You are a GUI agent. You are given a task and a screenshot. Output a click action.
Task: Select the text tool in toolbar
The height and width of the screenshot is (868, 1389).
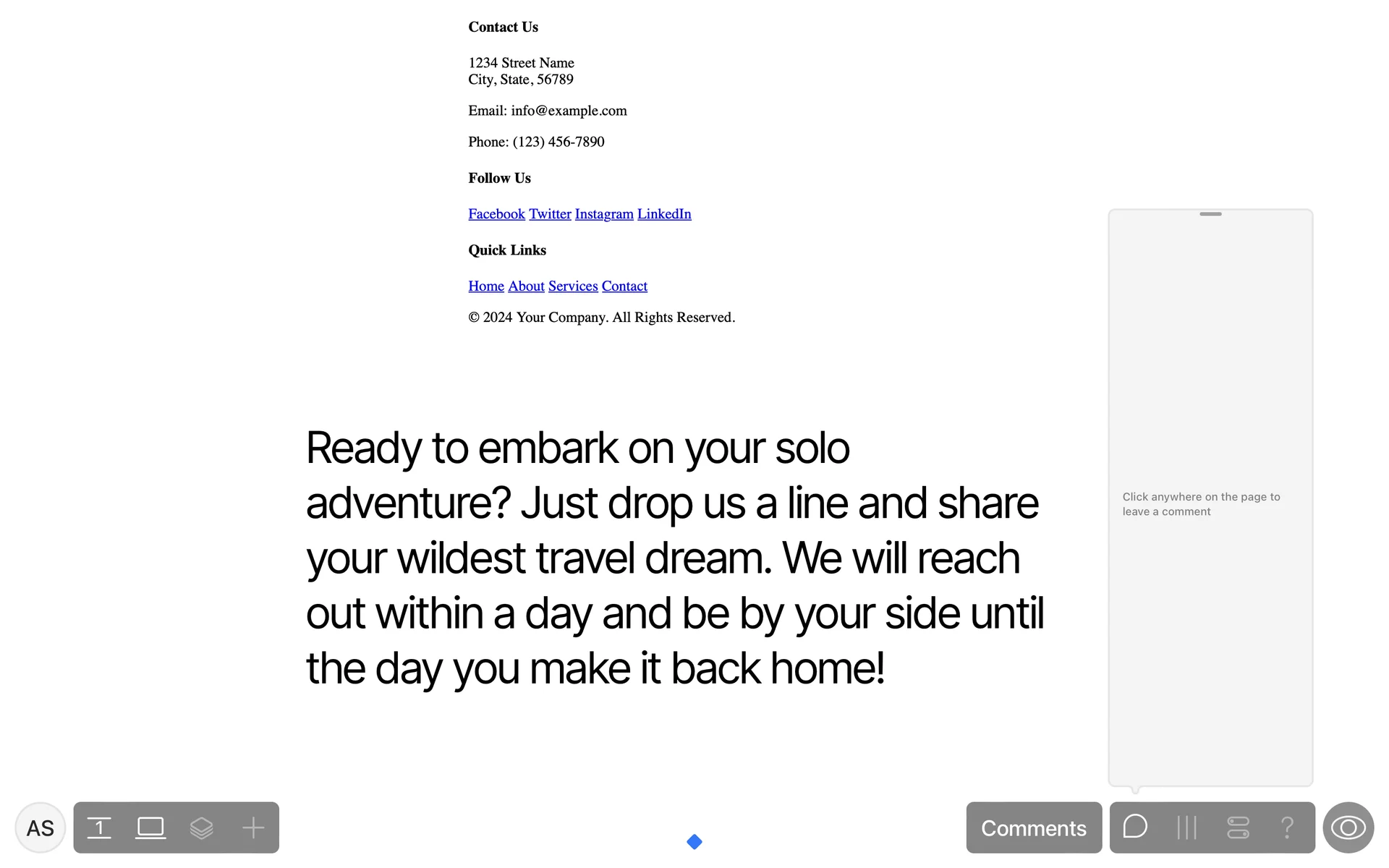pos(99,827)
